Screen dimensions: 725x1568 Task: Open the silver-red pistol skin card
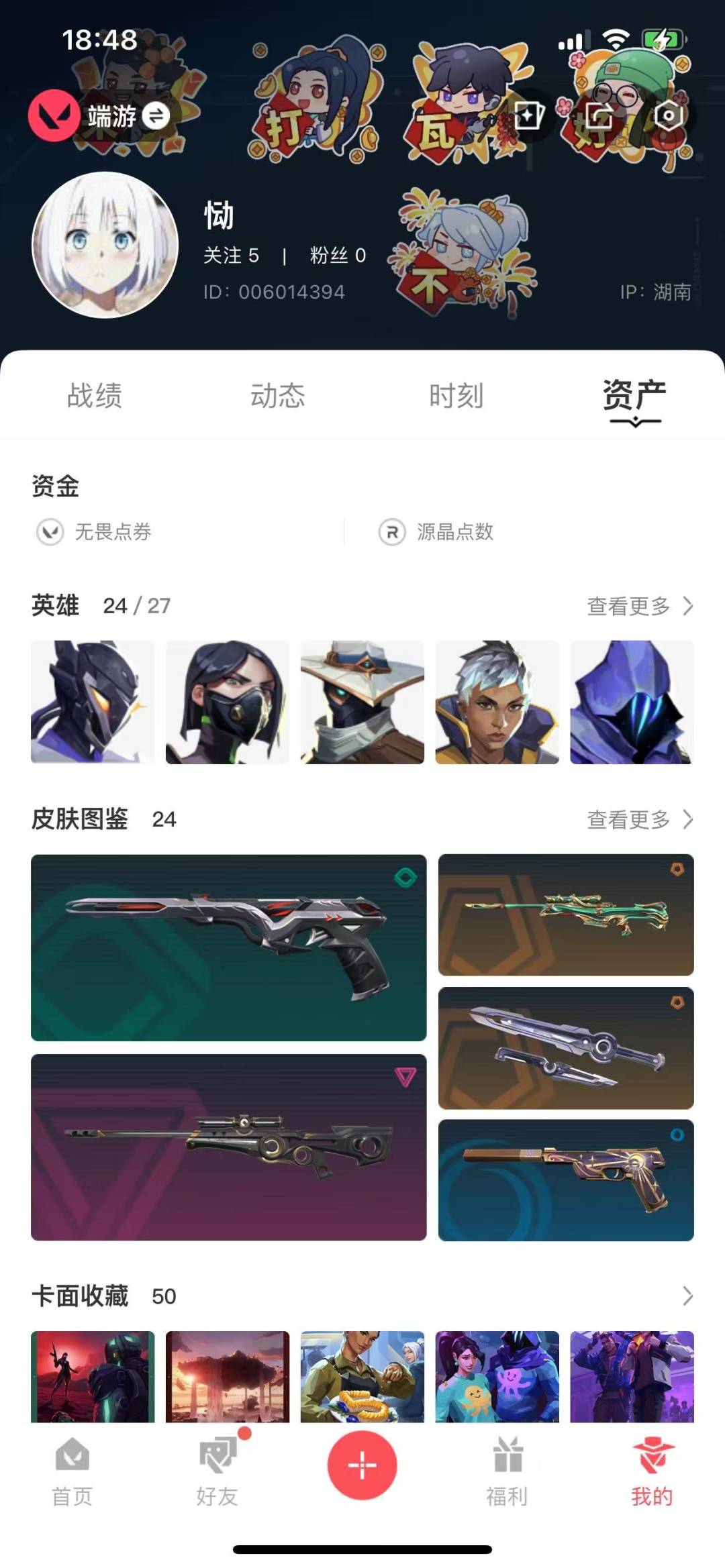[x=228, y=947]
